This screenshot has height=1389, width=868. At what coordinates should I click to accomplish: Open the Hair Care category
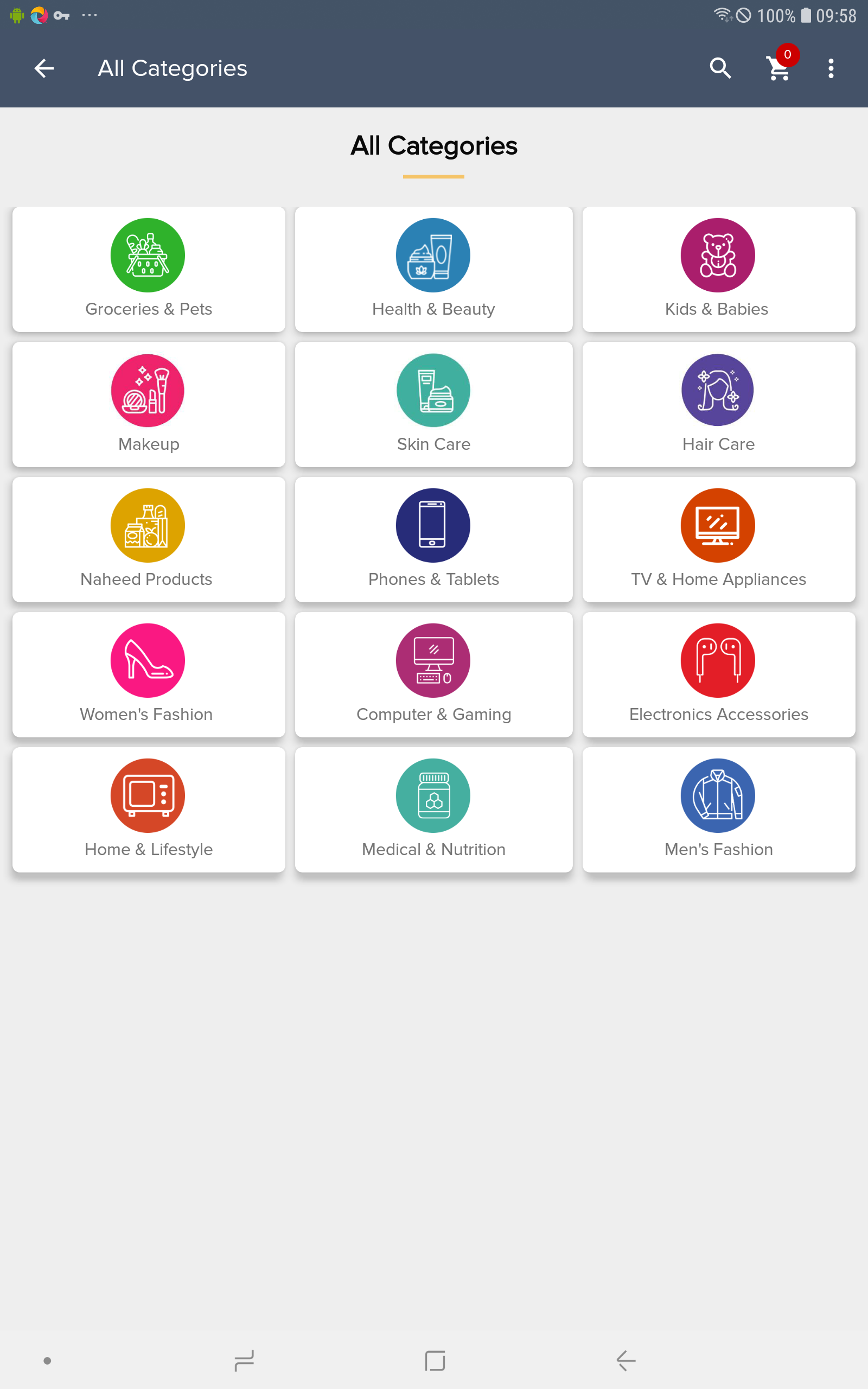click(719, 405)
